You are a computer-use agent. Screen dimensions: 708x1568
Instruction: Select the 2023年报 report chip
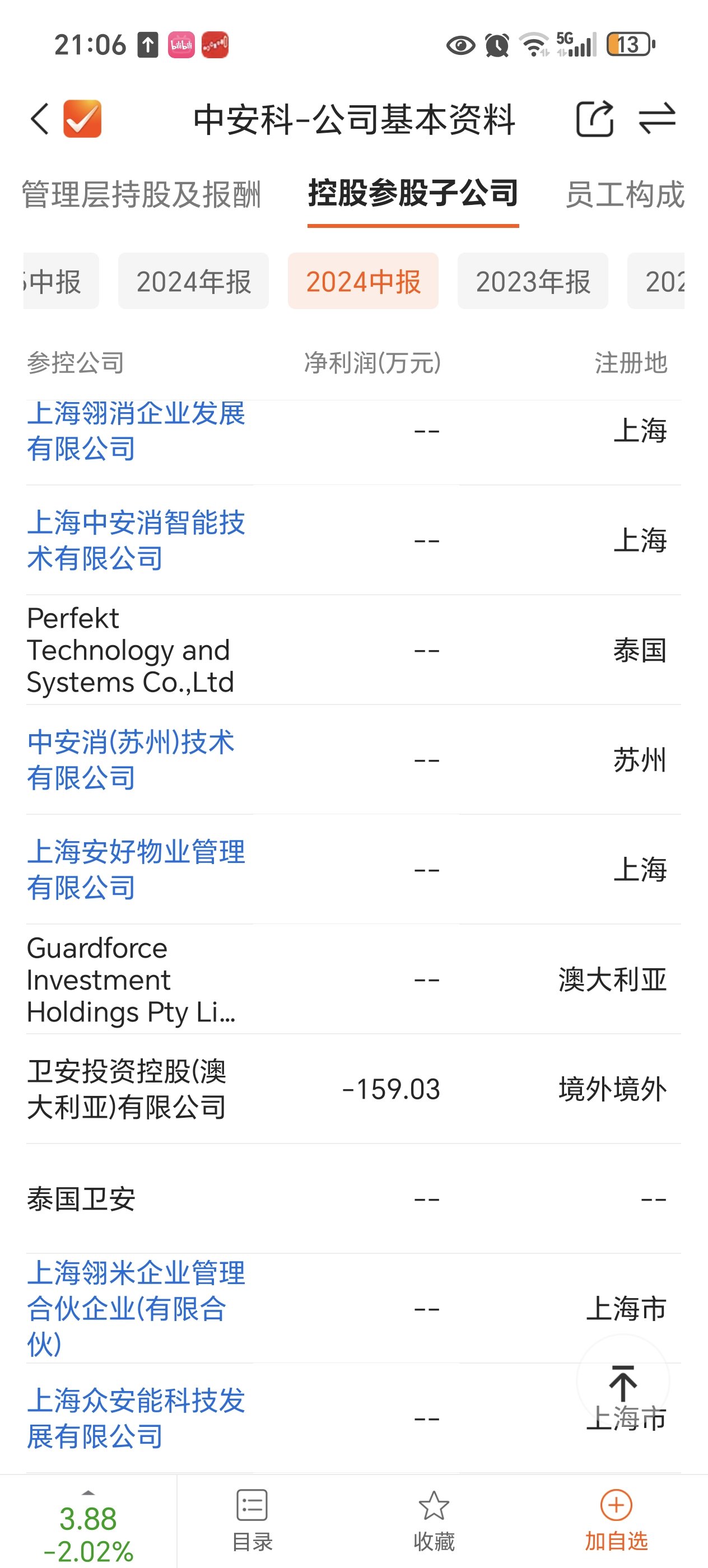533,282
